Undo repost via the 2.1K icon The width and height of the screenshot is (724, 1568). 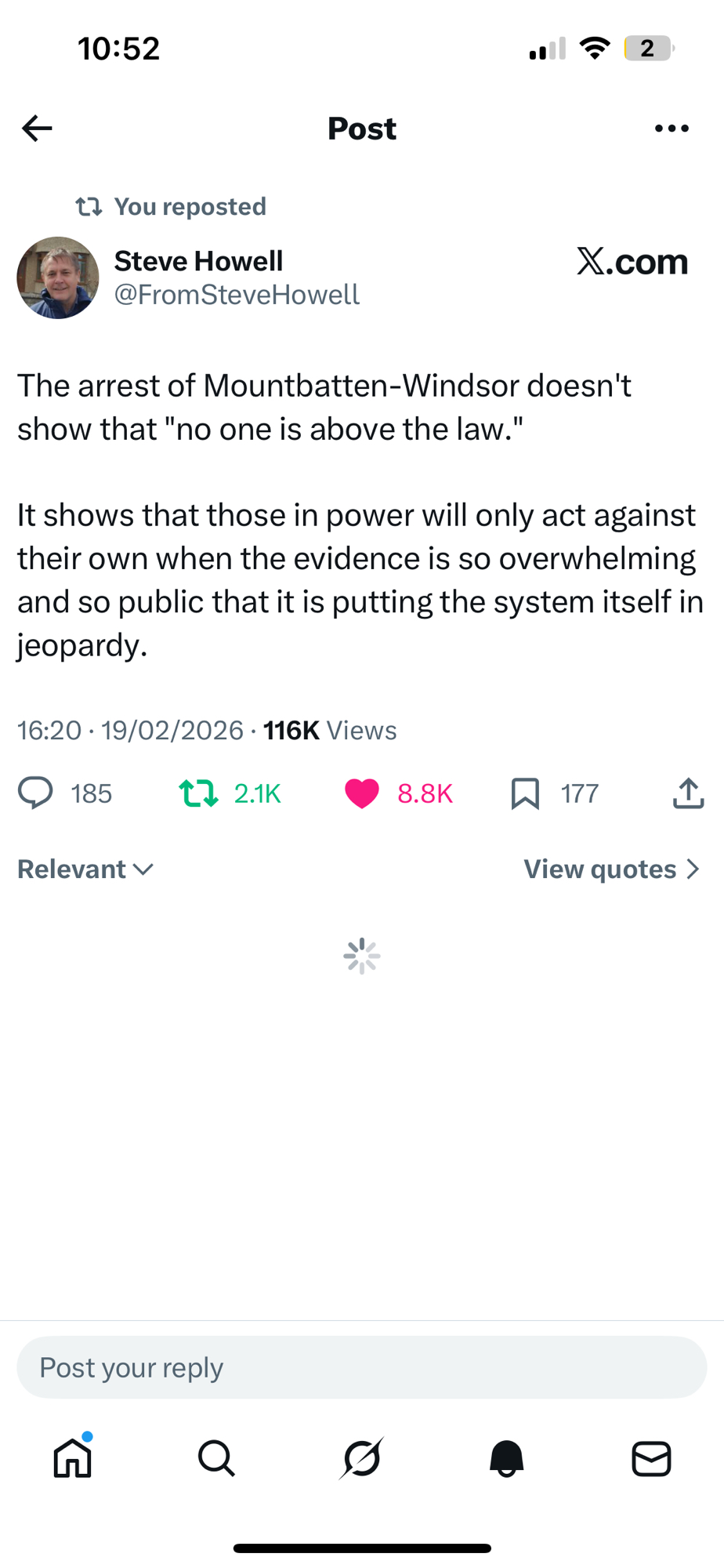pyautogui.click(x=199, y=793)
